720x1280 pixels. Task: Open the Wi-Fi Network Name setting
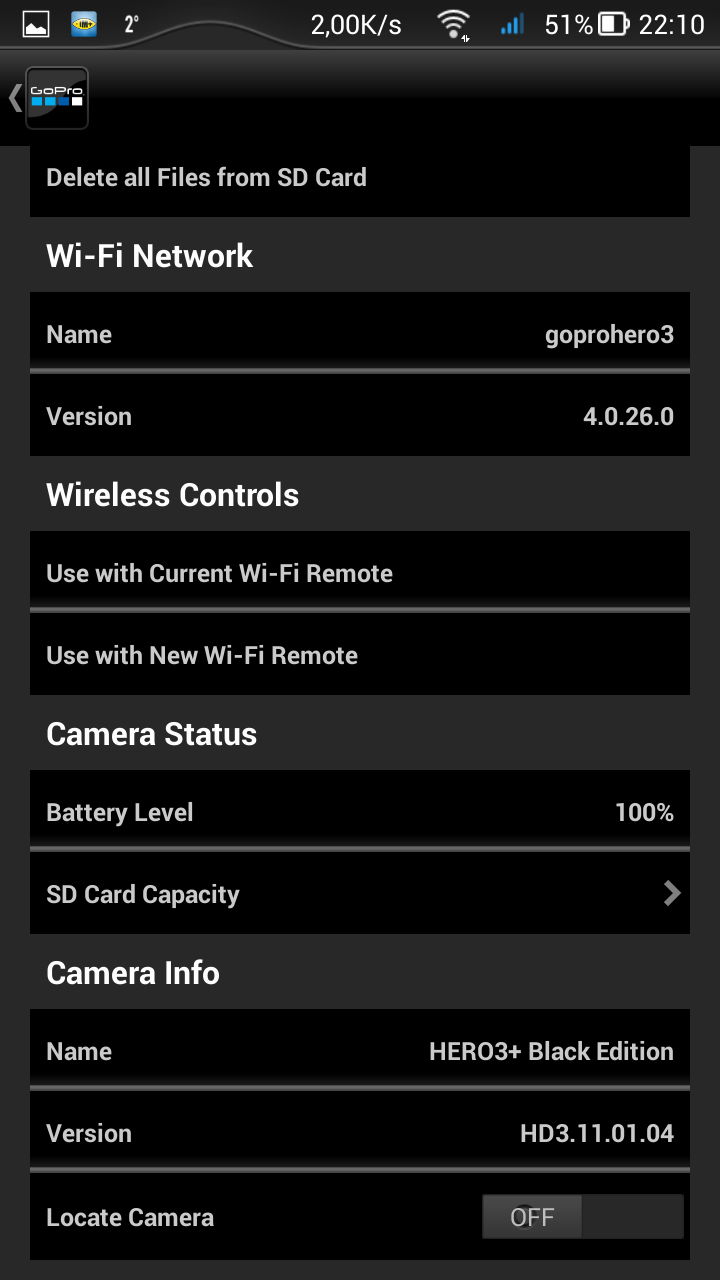pos(359,335)
